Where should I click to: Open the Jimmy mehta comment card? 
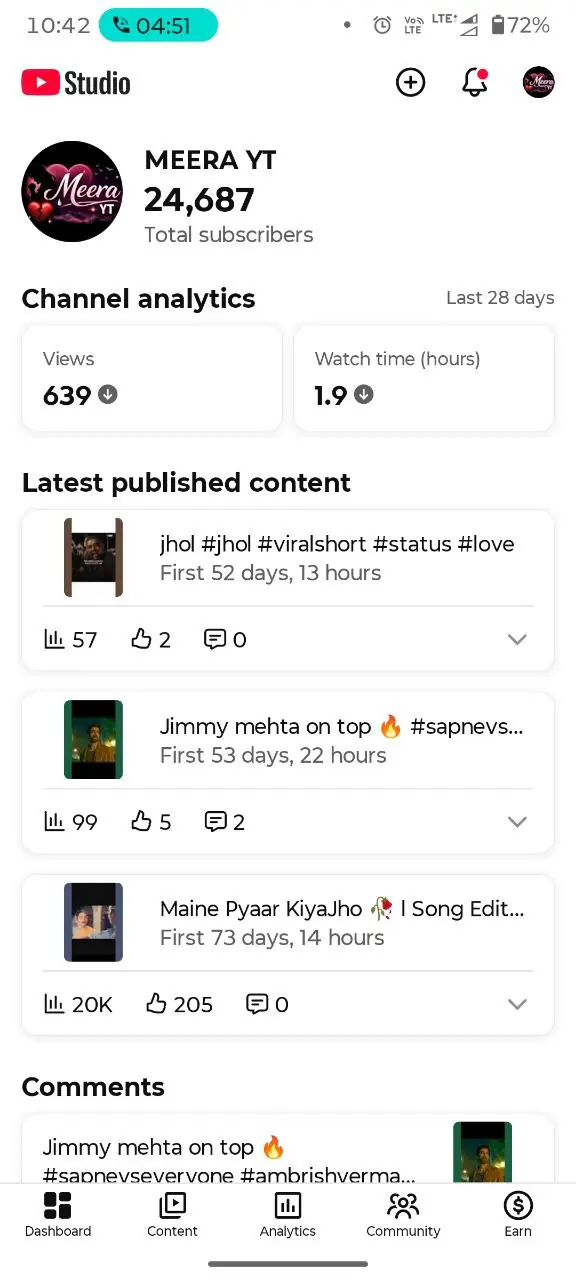[288, 1149]
